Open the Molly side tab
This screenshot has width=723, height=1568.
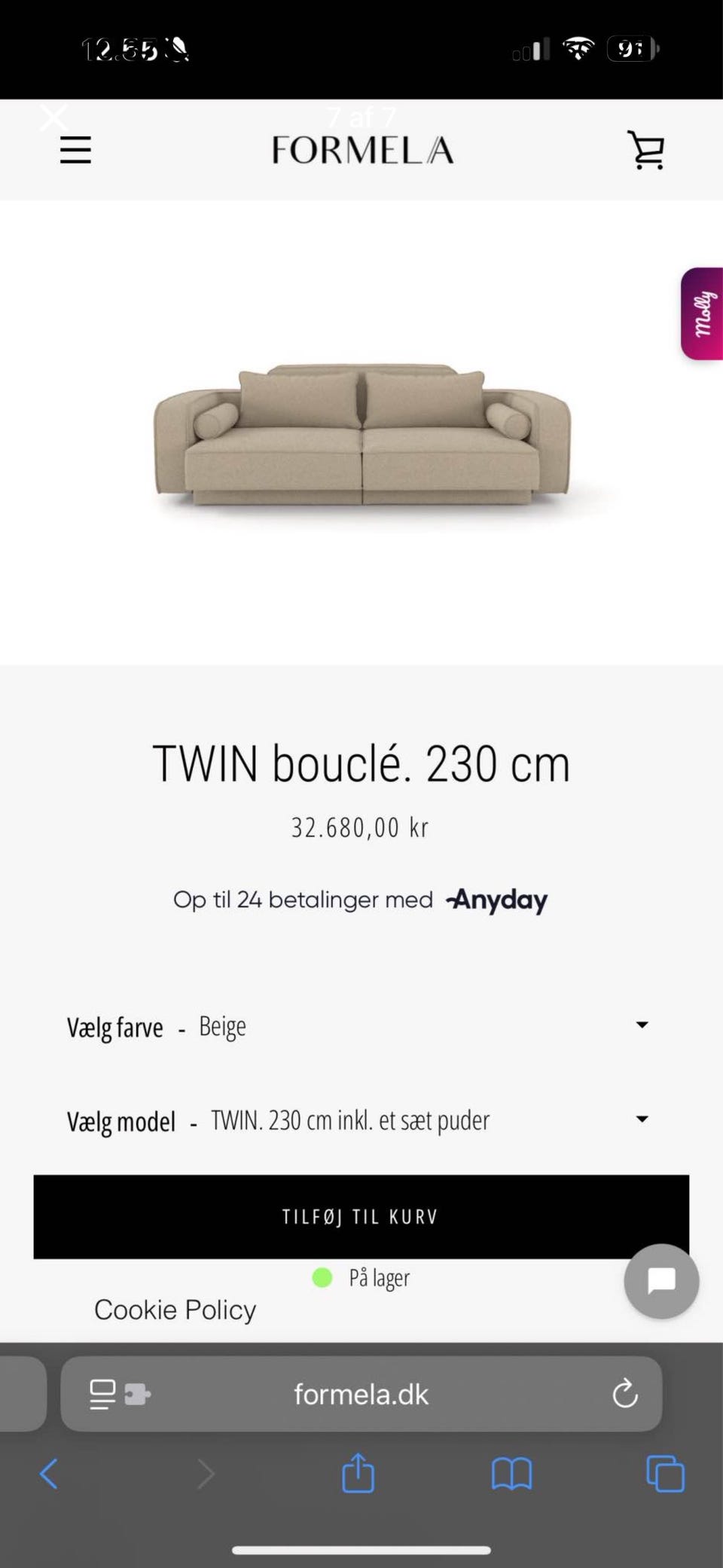[702, 313]
